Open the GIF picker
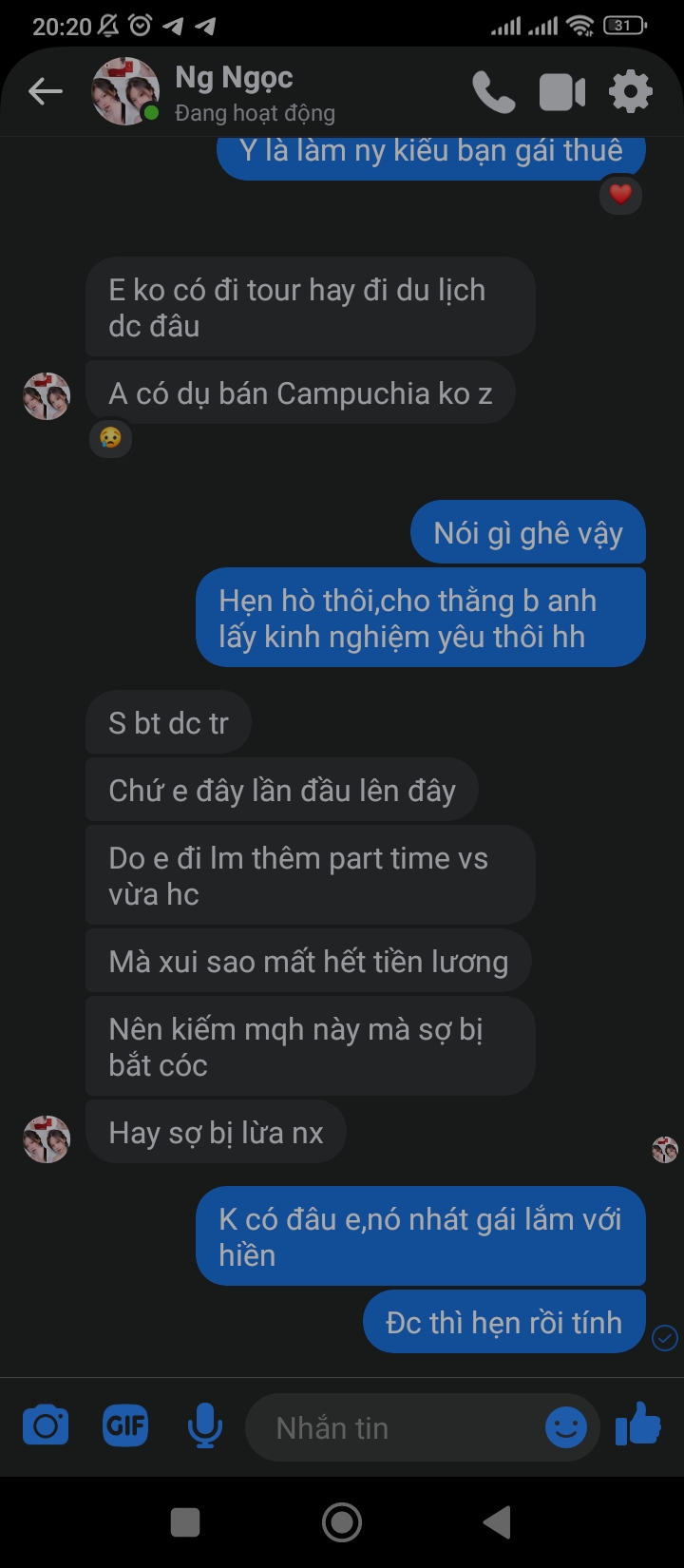The height and width of the screenshot is (1568, 684). coord(125,1427)
